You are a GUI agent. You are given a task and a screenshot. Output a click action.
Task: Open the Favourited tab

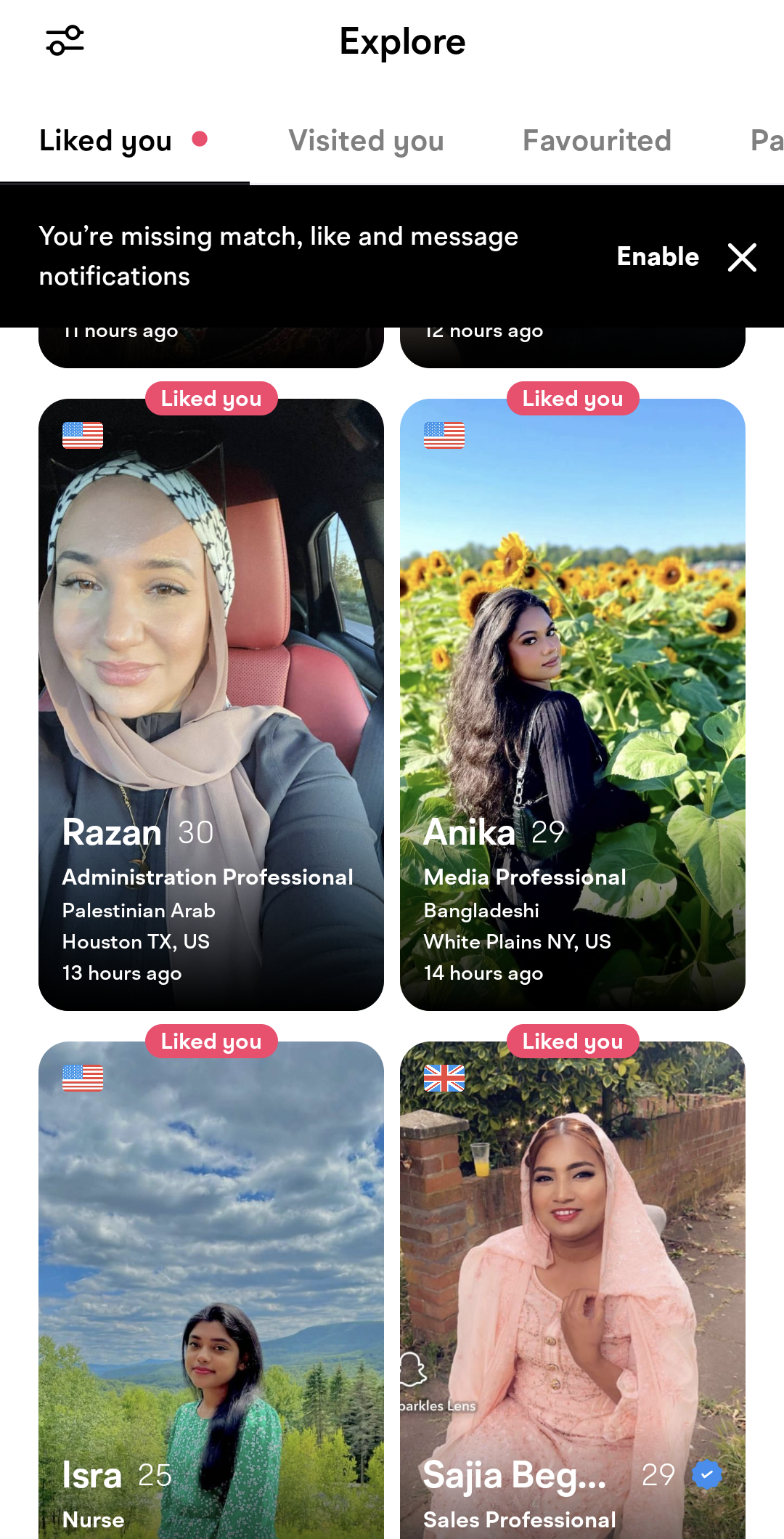596,140
